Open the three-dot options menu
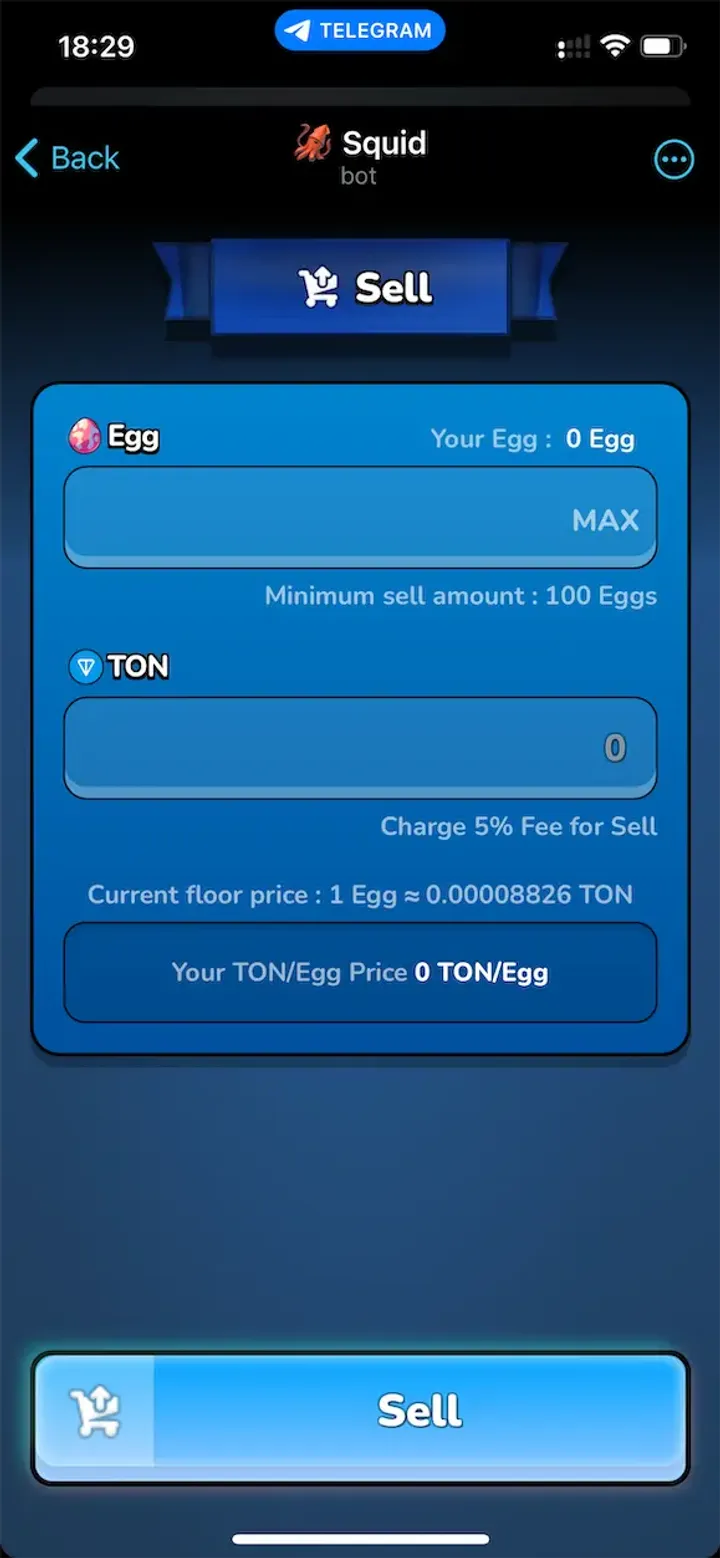The image size is (720, 1558). [673, 159]
